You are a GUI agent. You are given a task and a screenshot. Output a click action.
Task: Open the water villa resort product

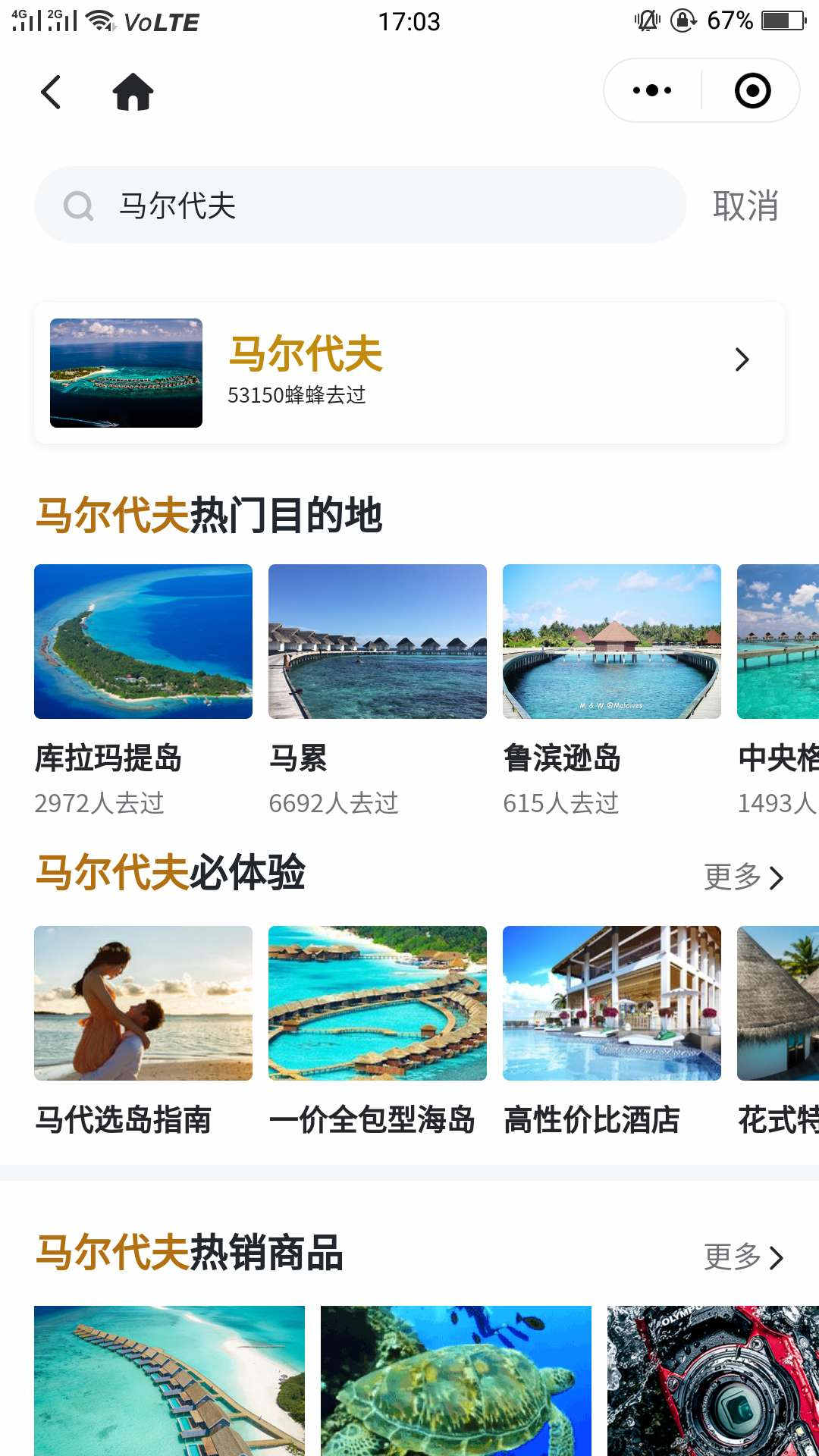click(x=169, y=1380)
